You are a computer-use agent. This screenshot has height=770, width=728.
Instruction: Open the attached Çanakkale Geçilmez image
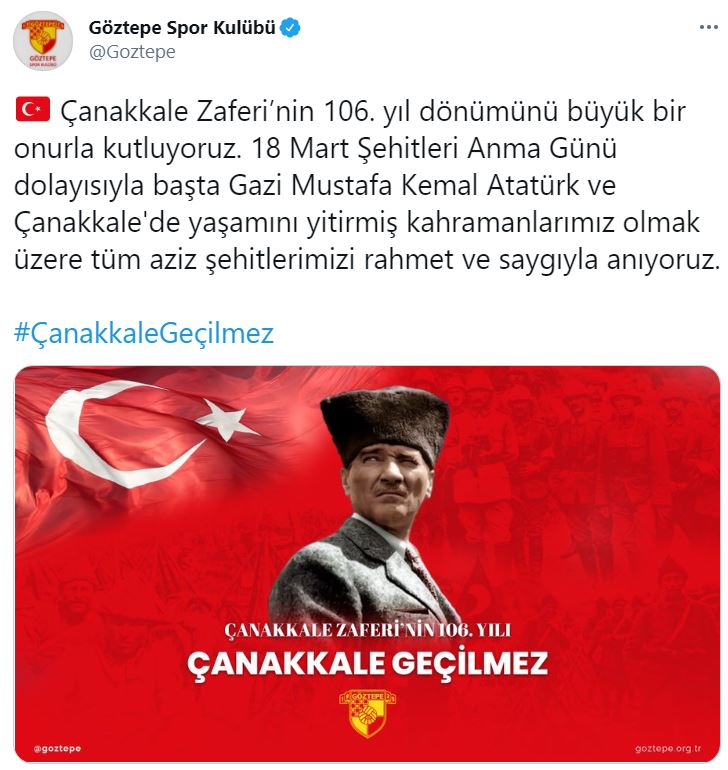[367, 564]
